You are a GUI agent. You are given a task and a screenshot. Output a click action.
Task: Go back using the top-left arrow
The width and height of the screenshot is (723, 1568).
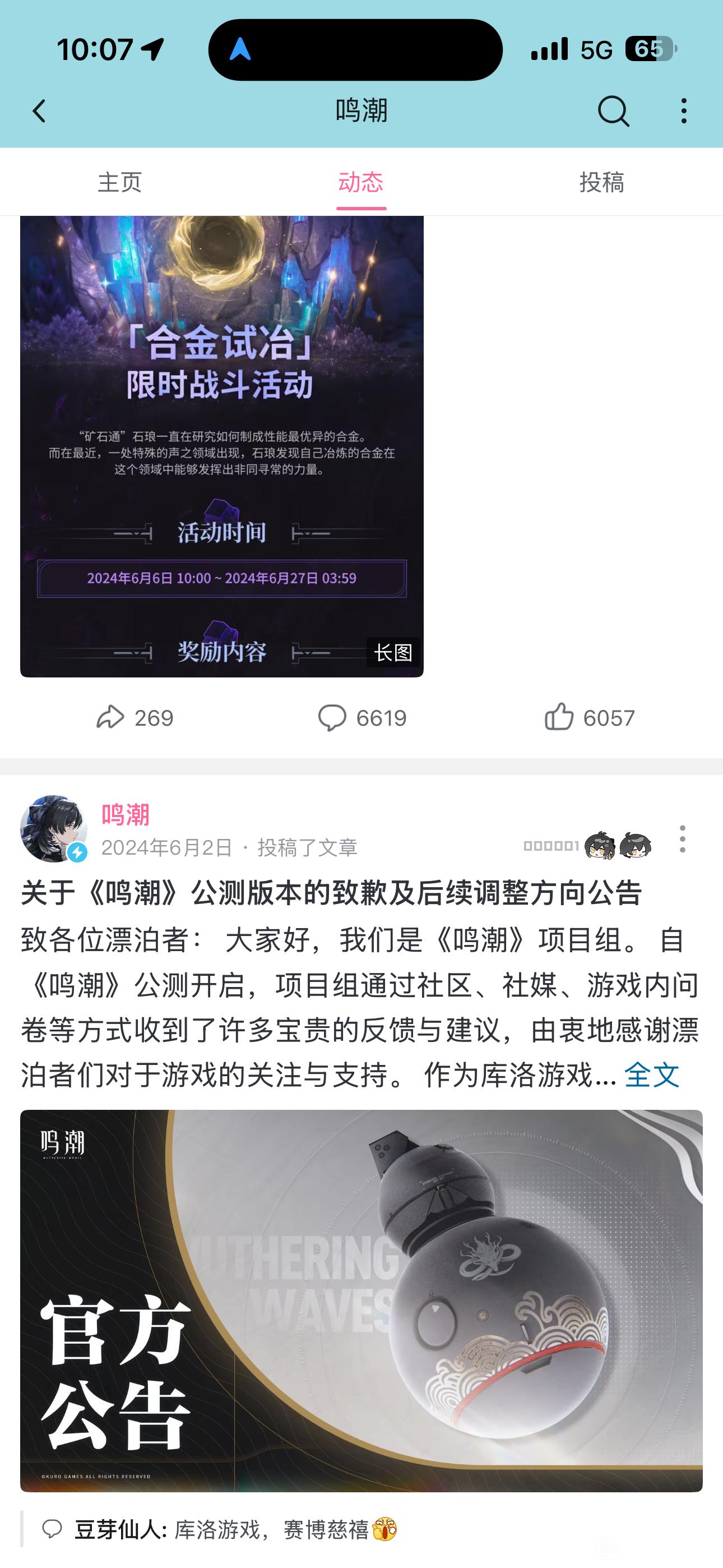click(x=40, y=111)
